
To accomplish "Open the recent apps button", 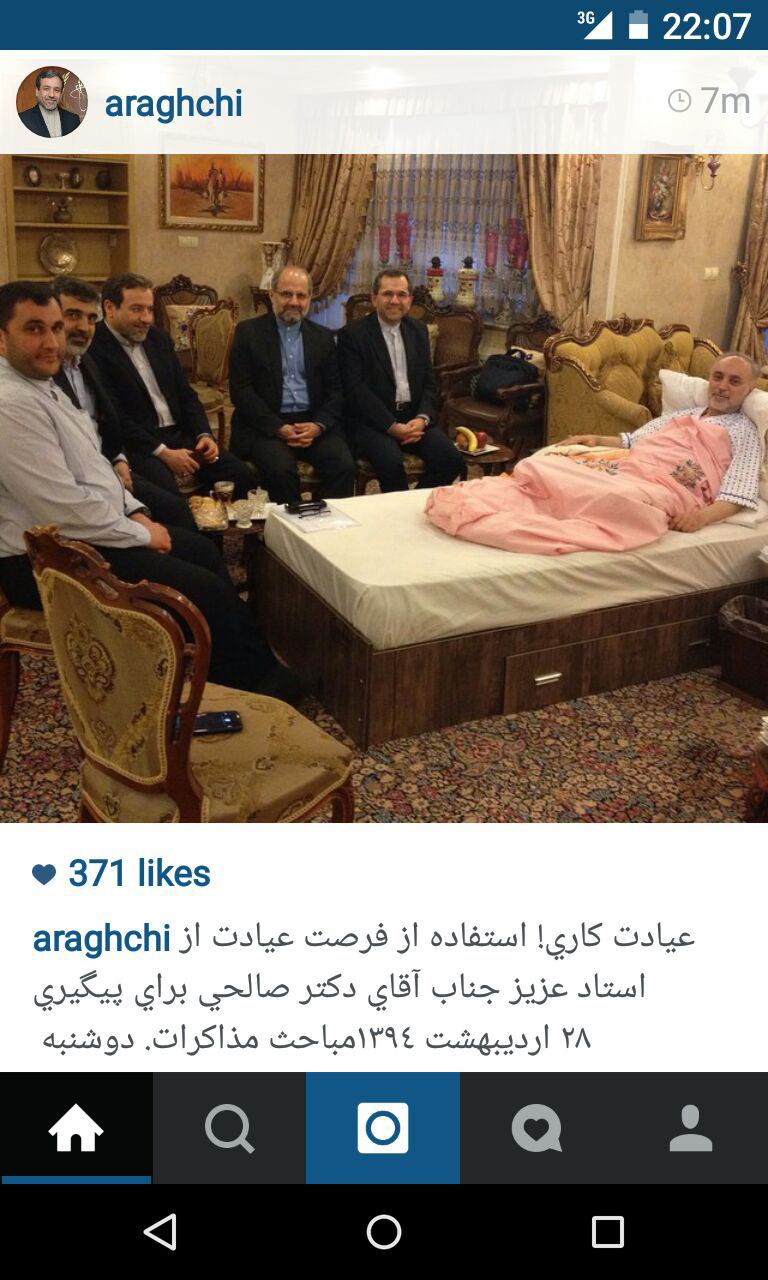I will point(607,1232).
